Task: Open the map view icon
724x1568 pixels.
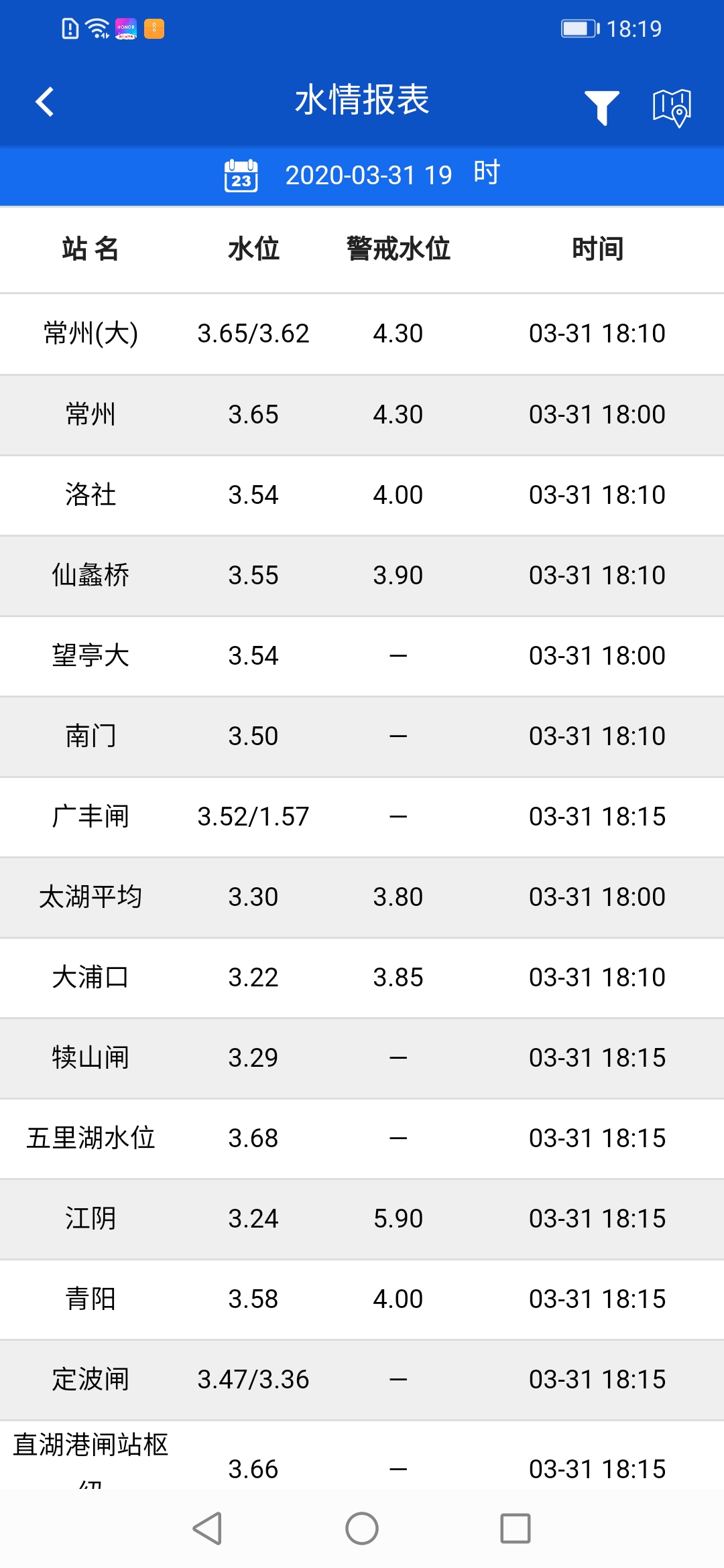Action: [x=672, y=107]
